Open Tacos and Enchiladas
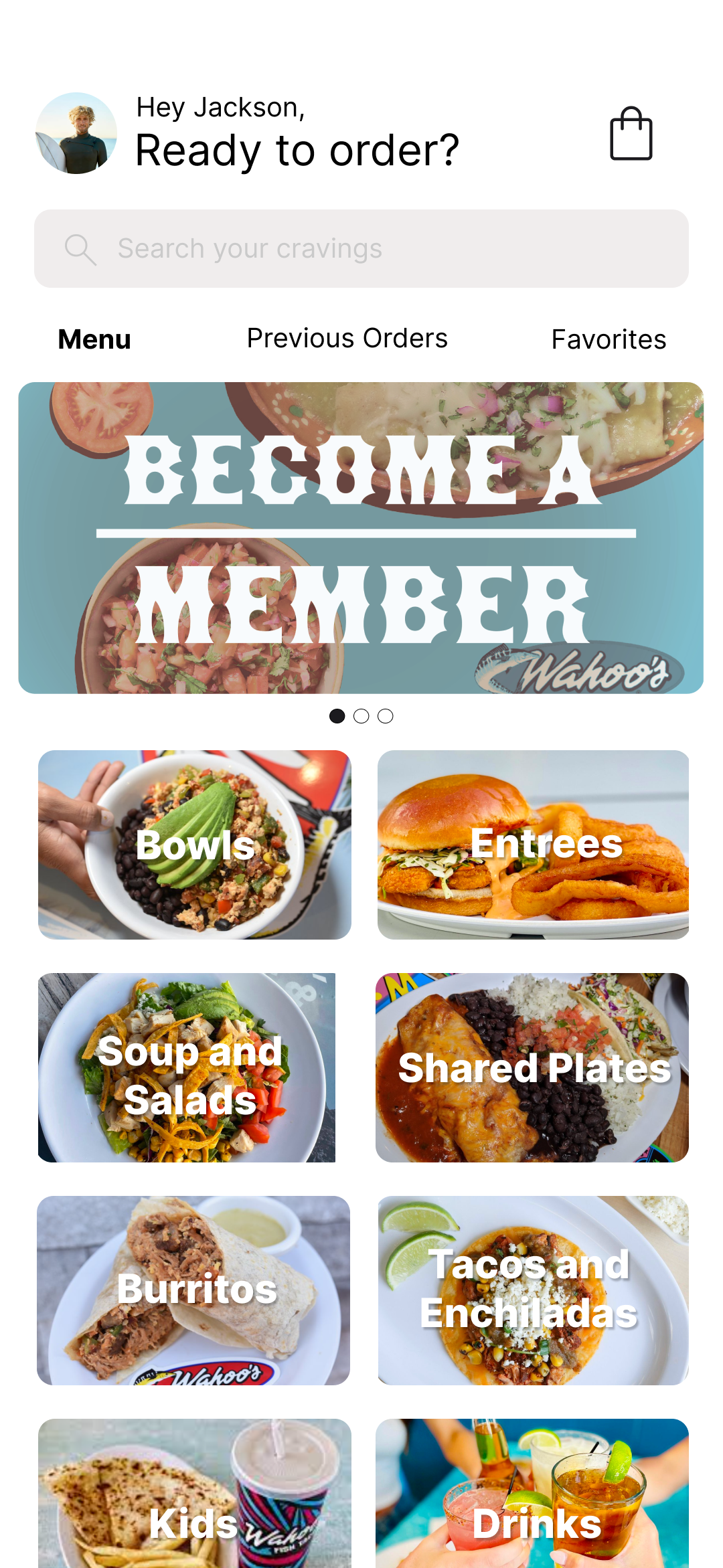The height and width of the screenshot is (1568, 723). 533,1290
